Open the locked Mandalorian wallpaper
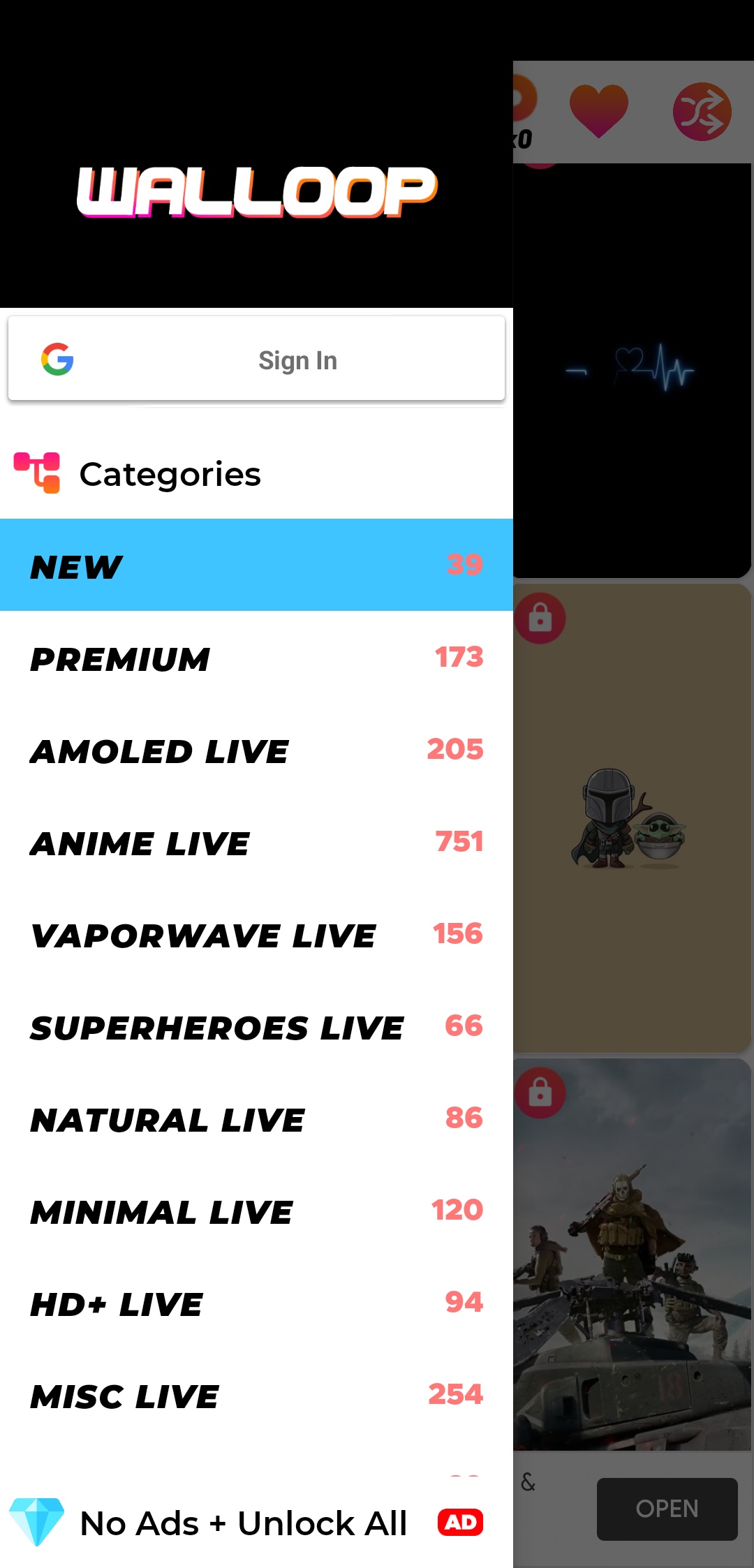This screenshot has height=1568, width=754. (x=632, y=817)
